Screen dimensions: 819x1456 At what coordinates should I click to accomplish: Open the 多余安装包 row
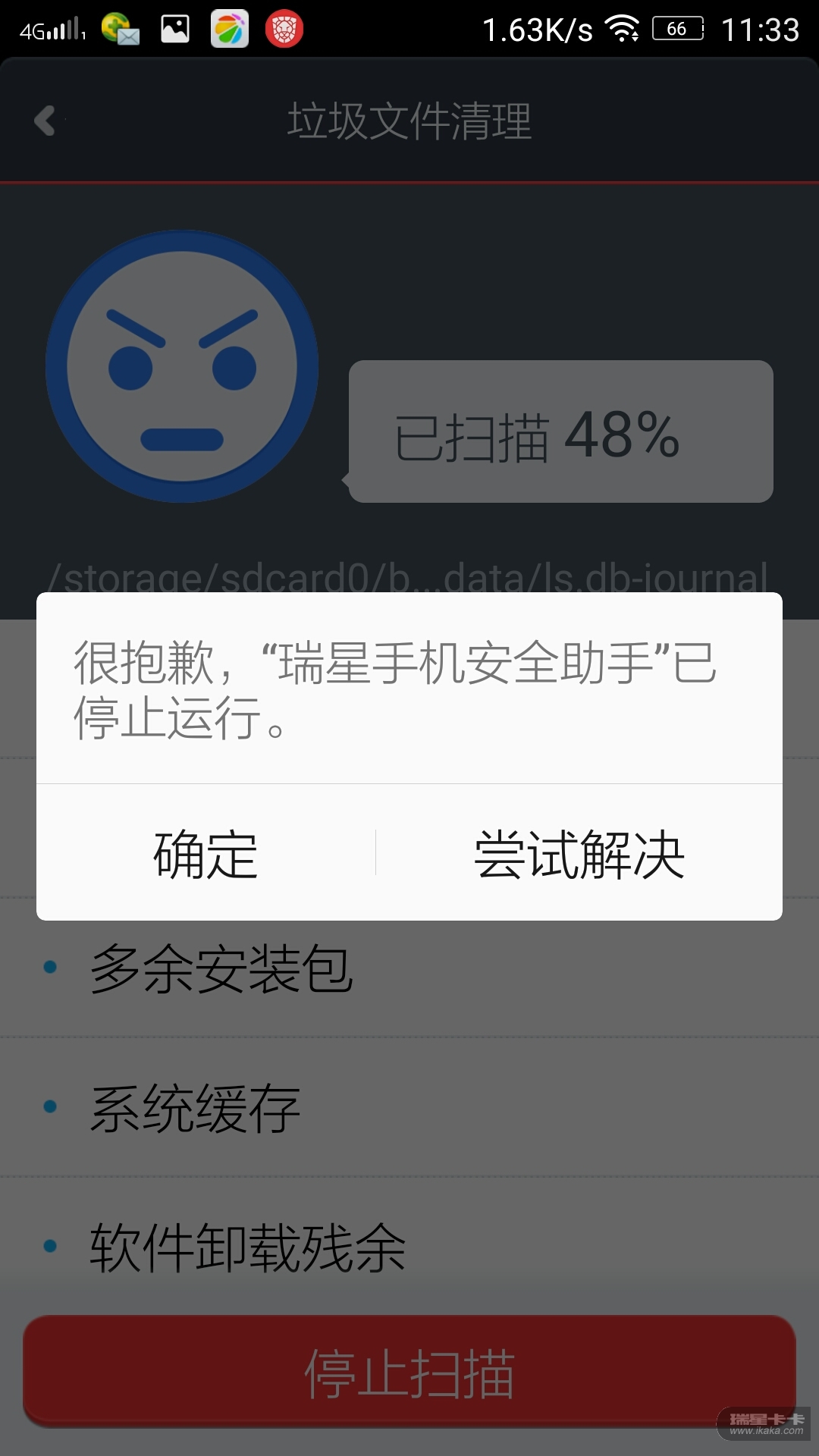click(409, 969)
